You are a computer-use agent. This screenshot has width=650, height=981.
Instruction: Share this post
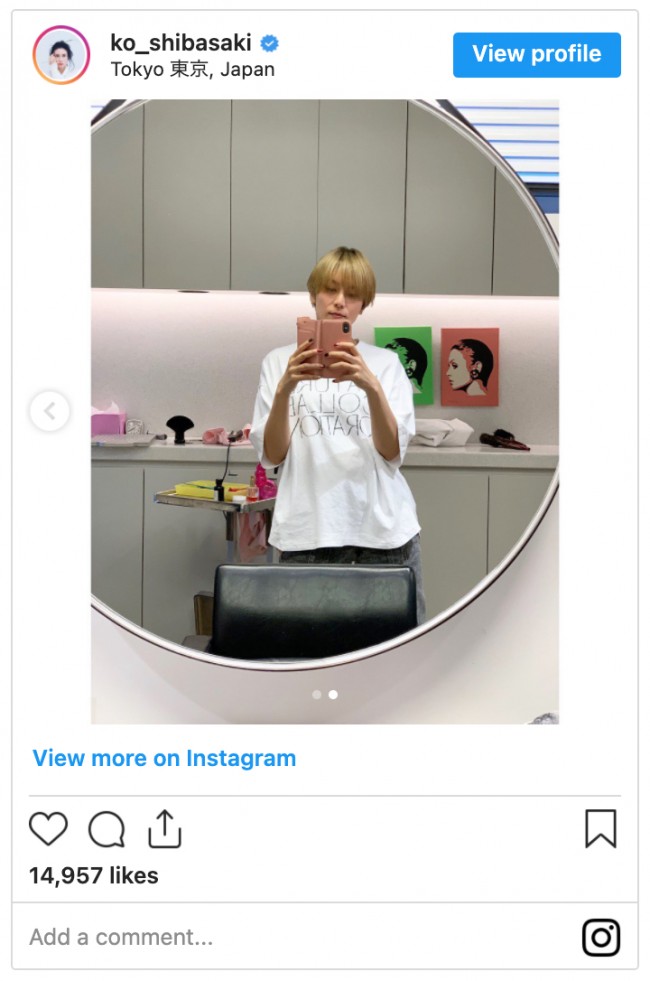point(164,829)
